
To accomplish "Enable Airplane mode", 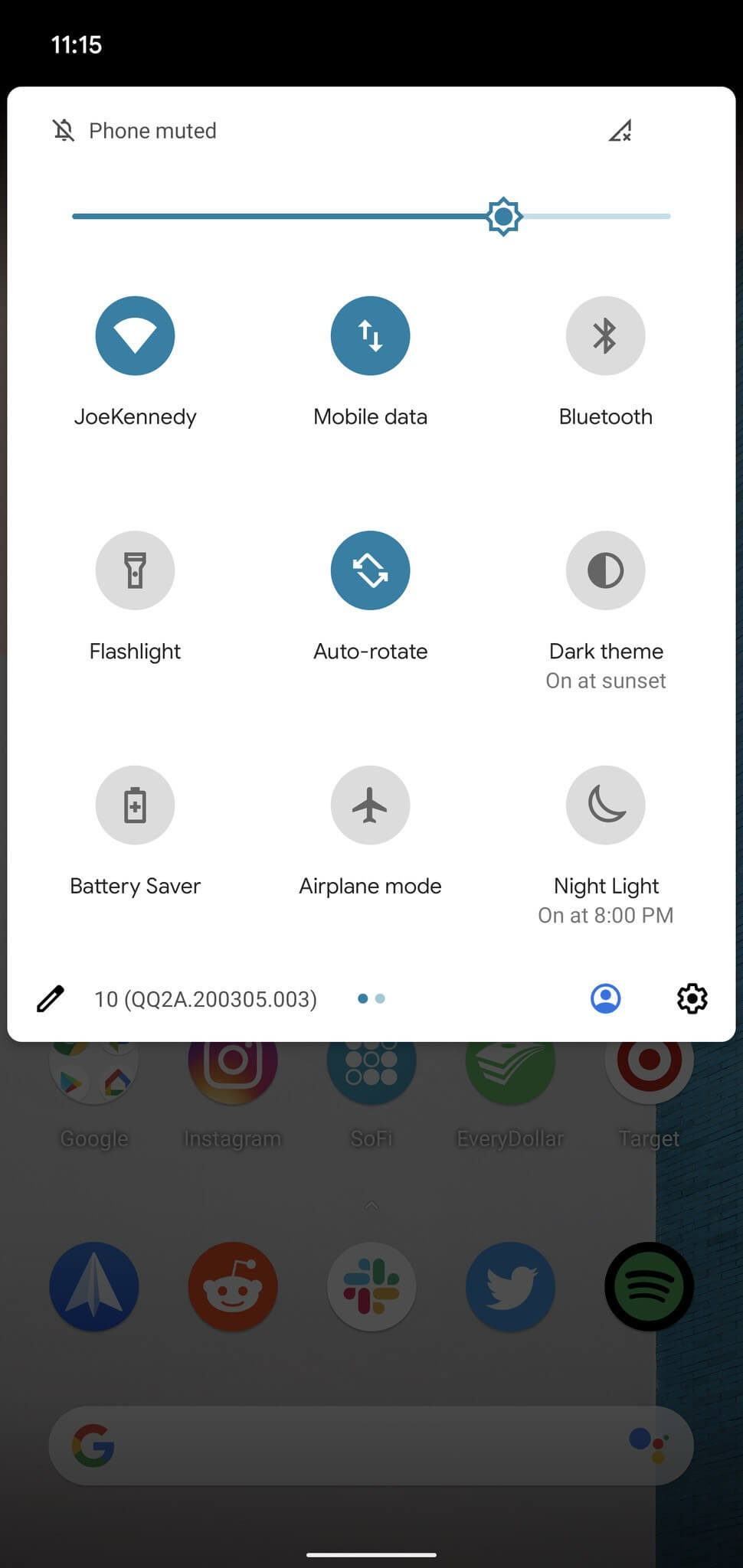I will (x=370, y=805).
